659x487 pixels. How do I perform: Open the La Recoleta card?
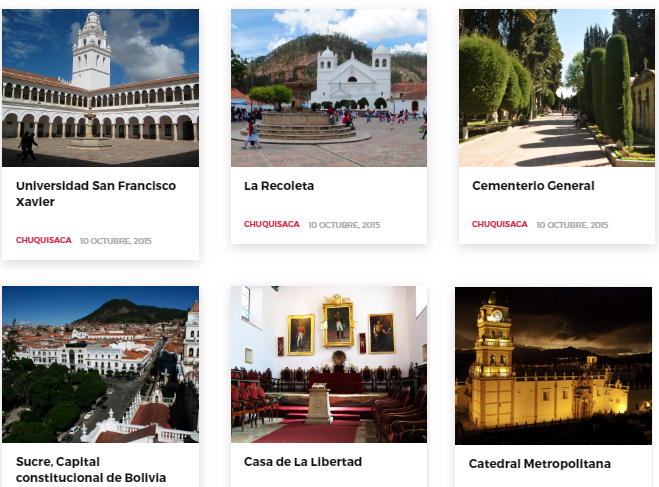click(x=279, y=186)
